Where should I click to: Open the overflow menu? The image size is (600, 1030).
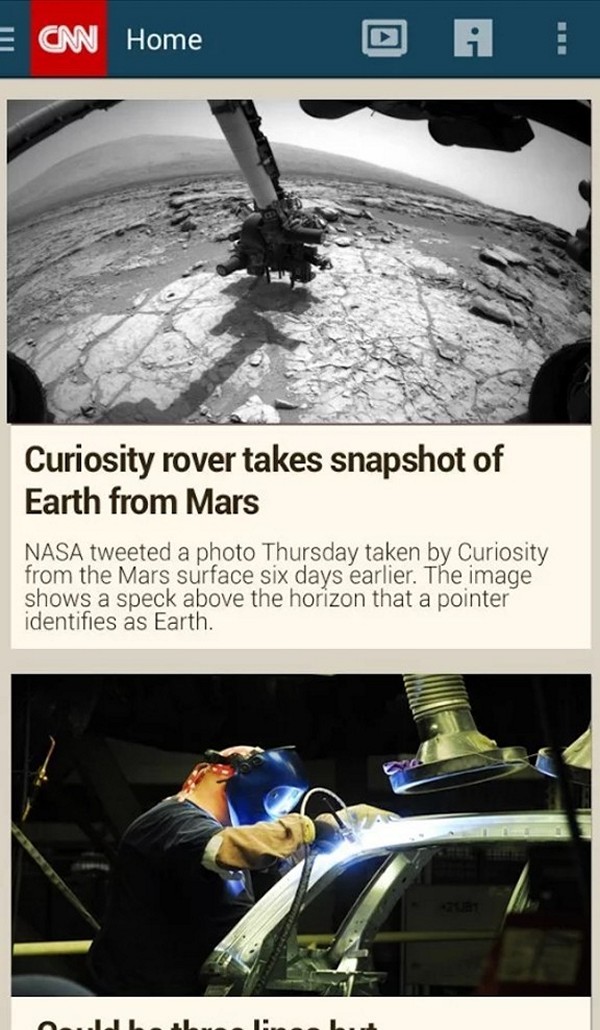tap(562, 38)
